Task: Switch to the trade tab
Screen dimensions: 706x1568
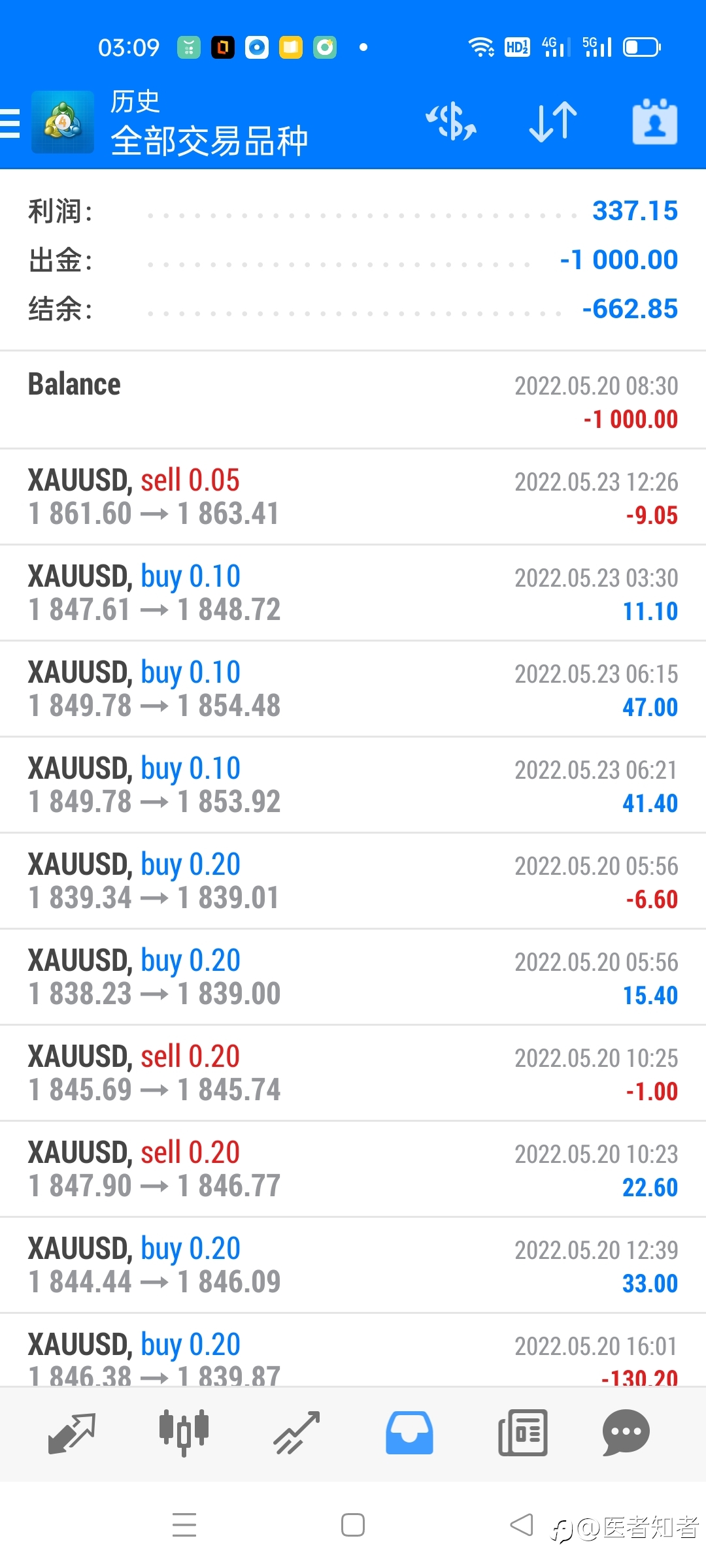Action: coord(296,1433)
